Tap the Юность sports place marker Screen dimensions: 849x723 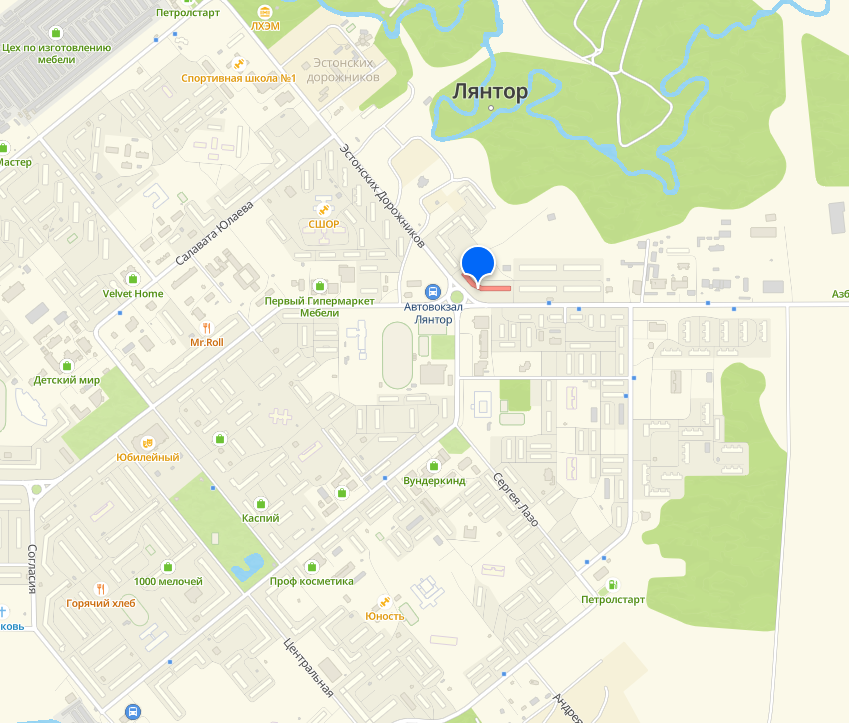385,601
